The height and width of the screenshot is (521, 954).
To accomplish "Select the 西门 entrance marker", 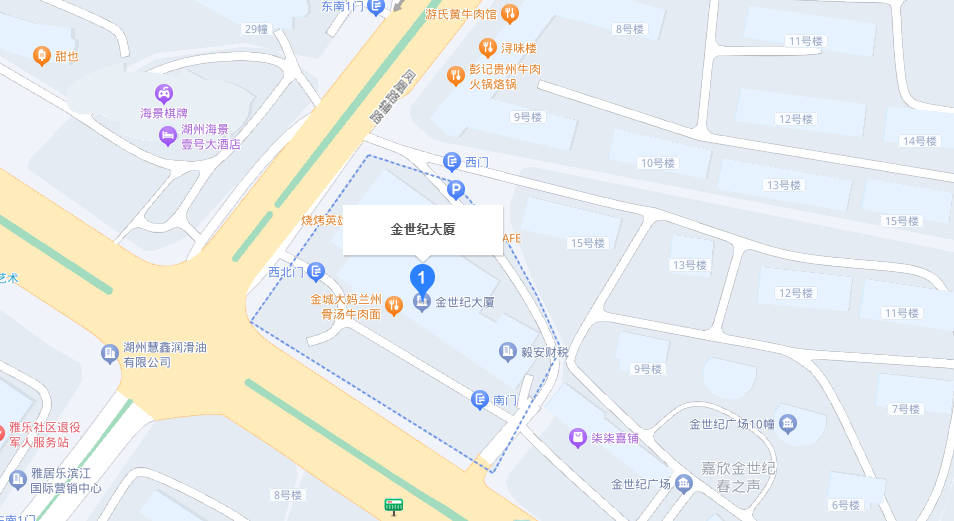I will pyautogui.click(x=452, y=161).
